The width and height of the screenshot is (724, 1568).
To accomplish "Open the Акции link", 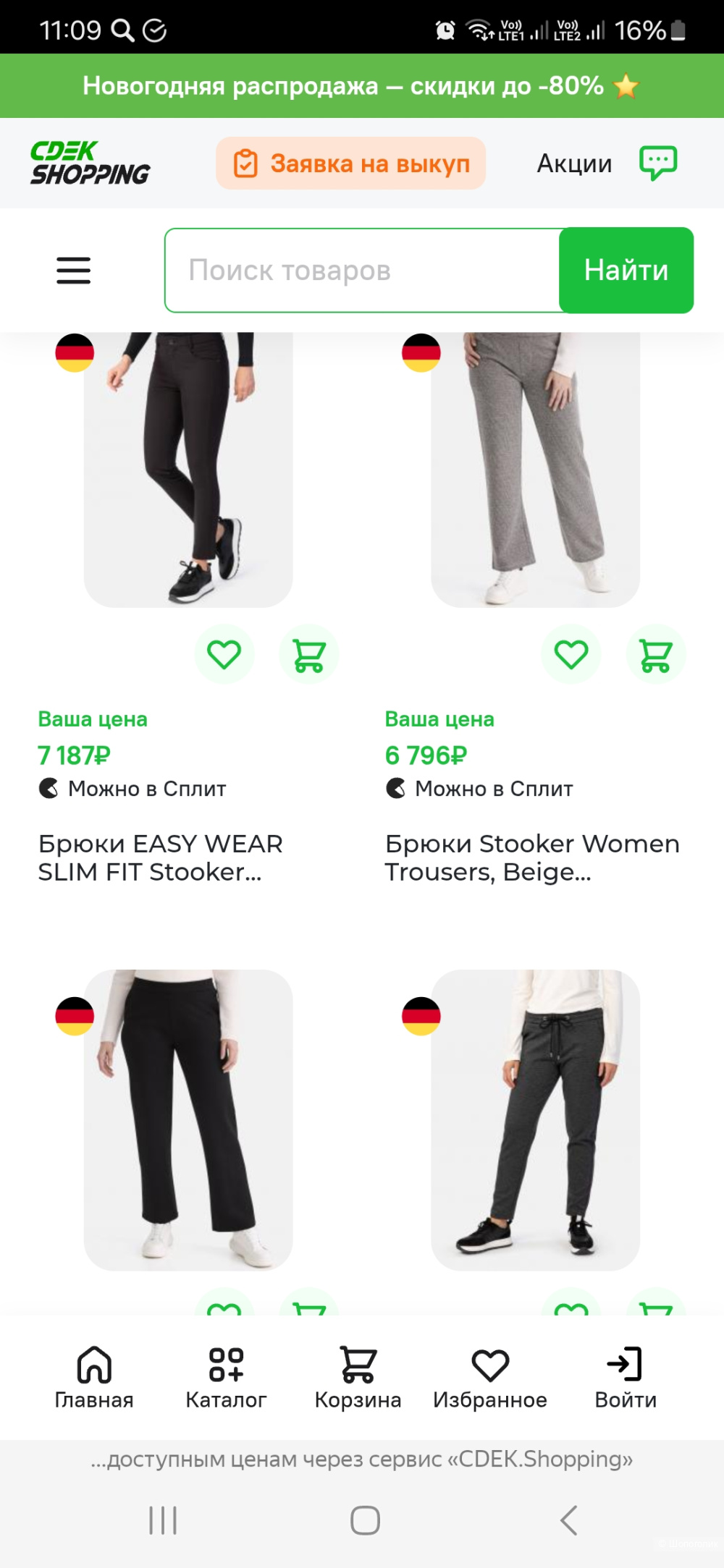I will (574, 164).
